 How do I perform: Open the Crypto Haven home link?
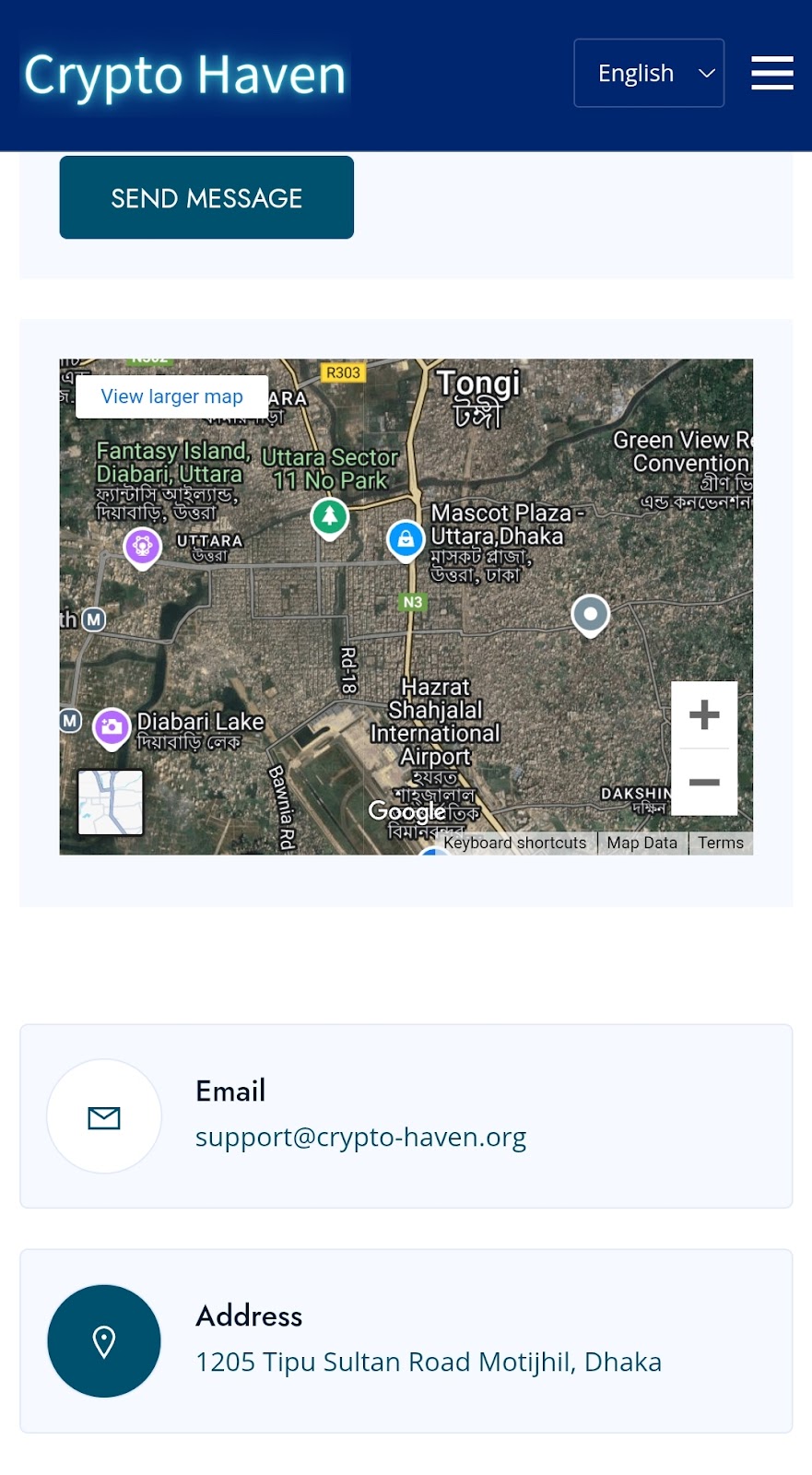coord(184,76)
